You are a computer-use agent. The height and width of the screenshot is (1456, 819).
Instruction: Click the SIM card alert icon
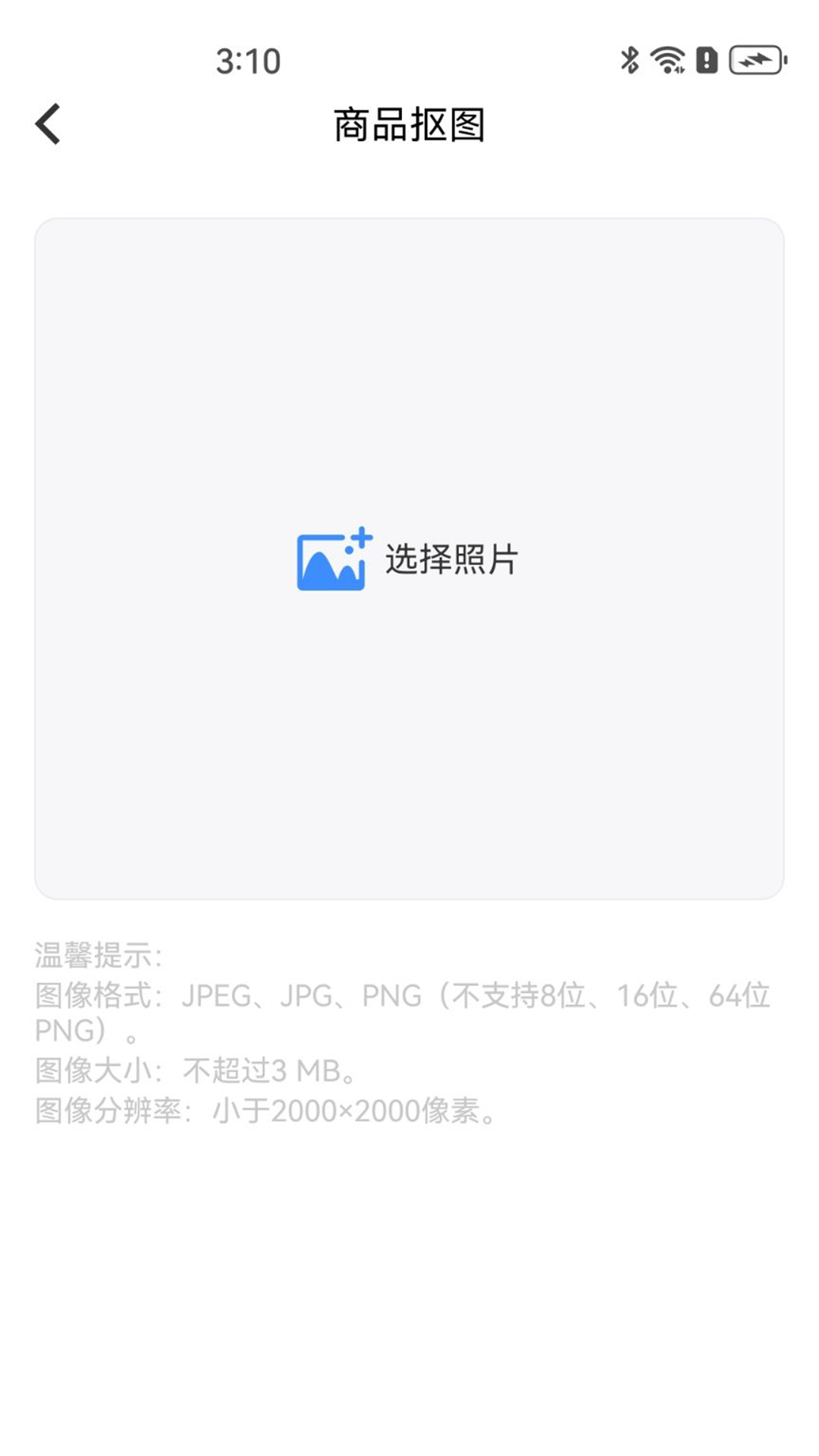(x=705, y=59)
